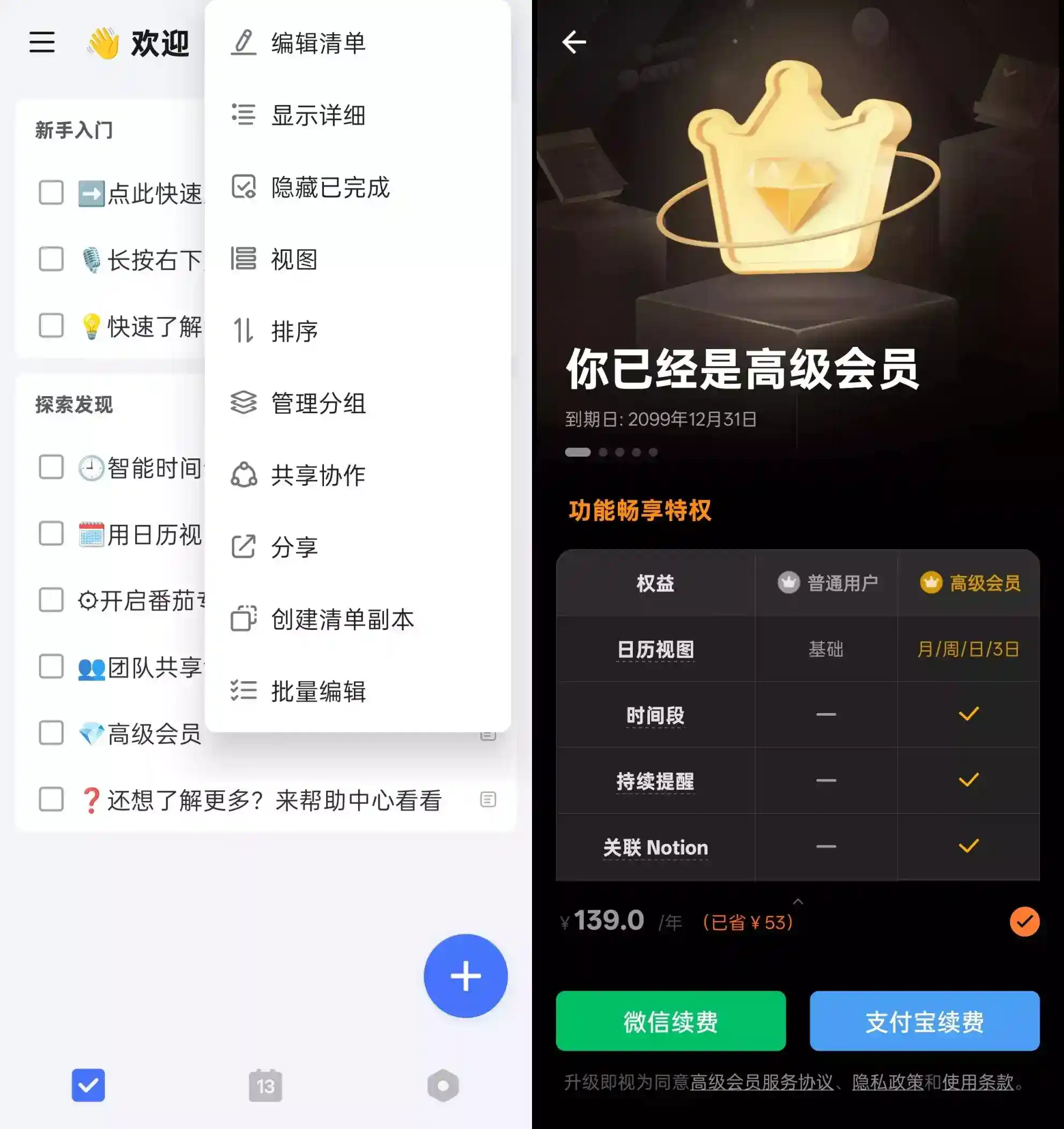
Task: Open the calendar tab showing 13
Action: pos(266,1083)
